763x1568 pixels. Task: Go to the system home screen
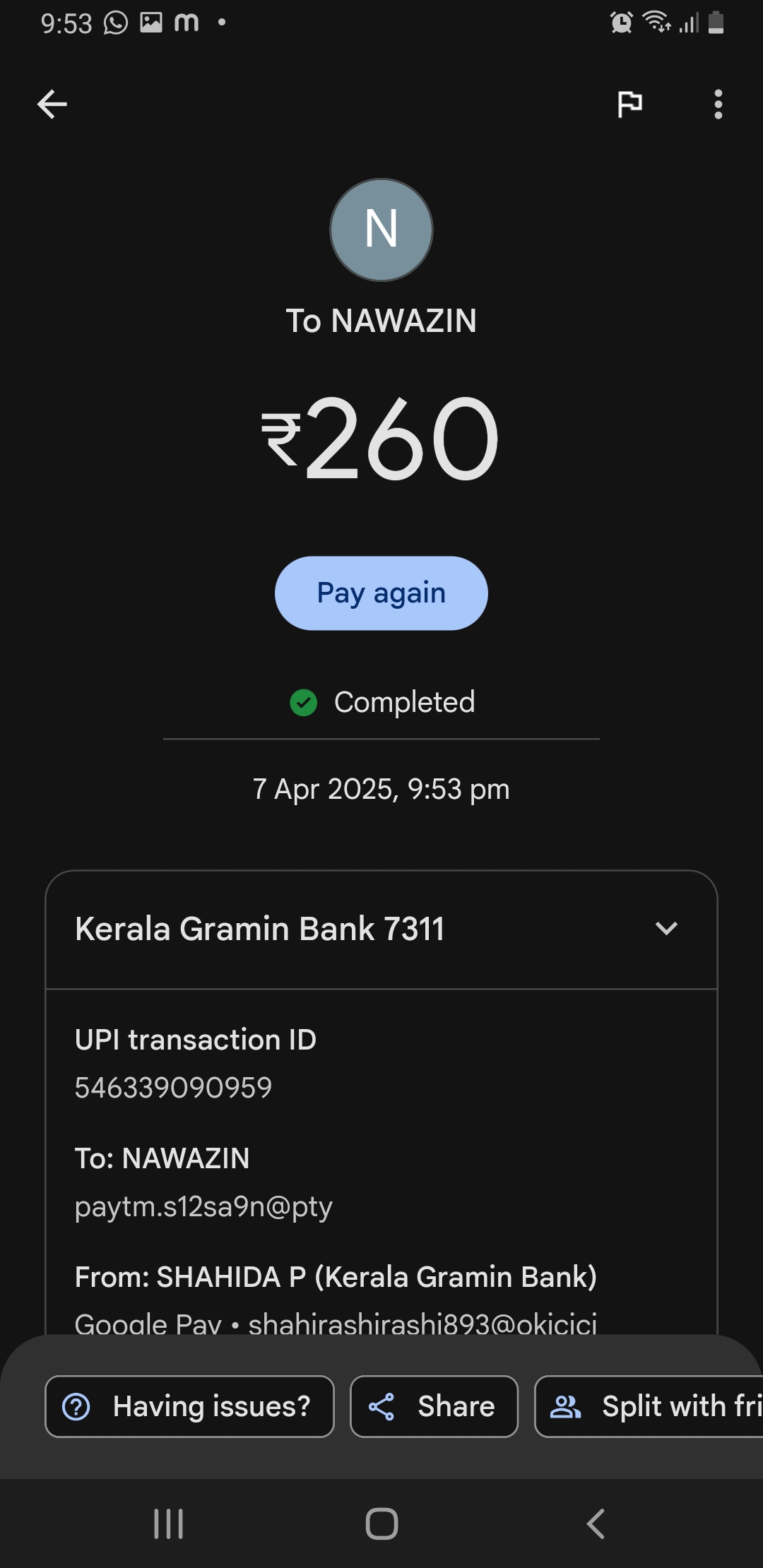[x=381, y=1524]
